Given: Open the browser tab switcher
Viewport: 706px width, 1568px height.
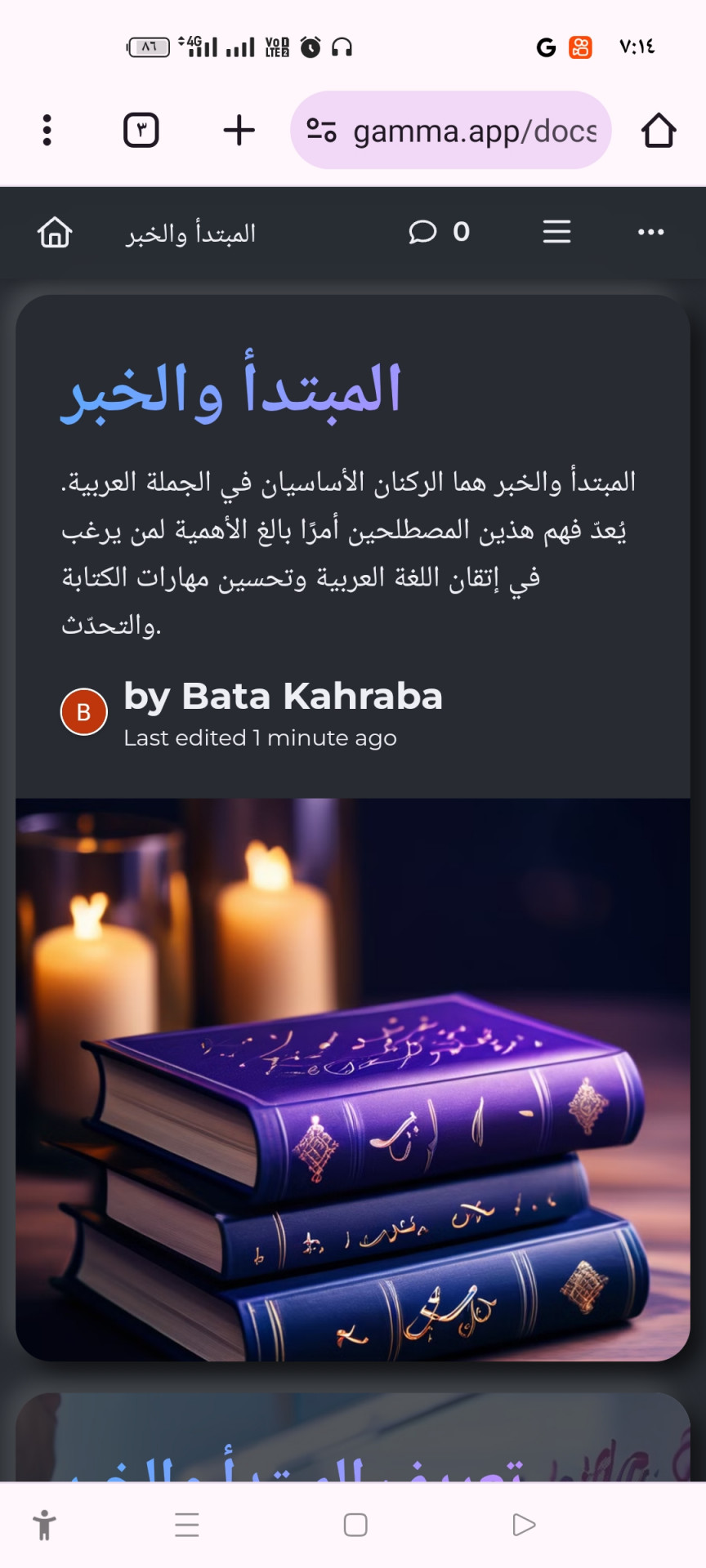Looking at the screenshot, I should (x=141, y=131).
